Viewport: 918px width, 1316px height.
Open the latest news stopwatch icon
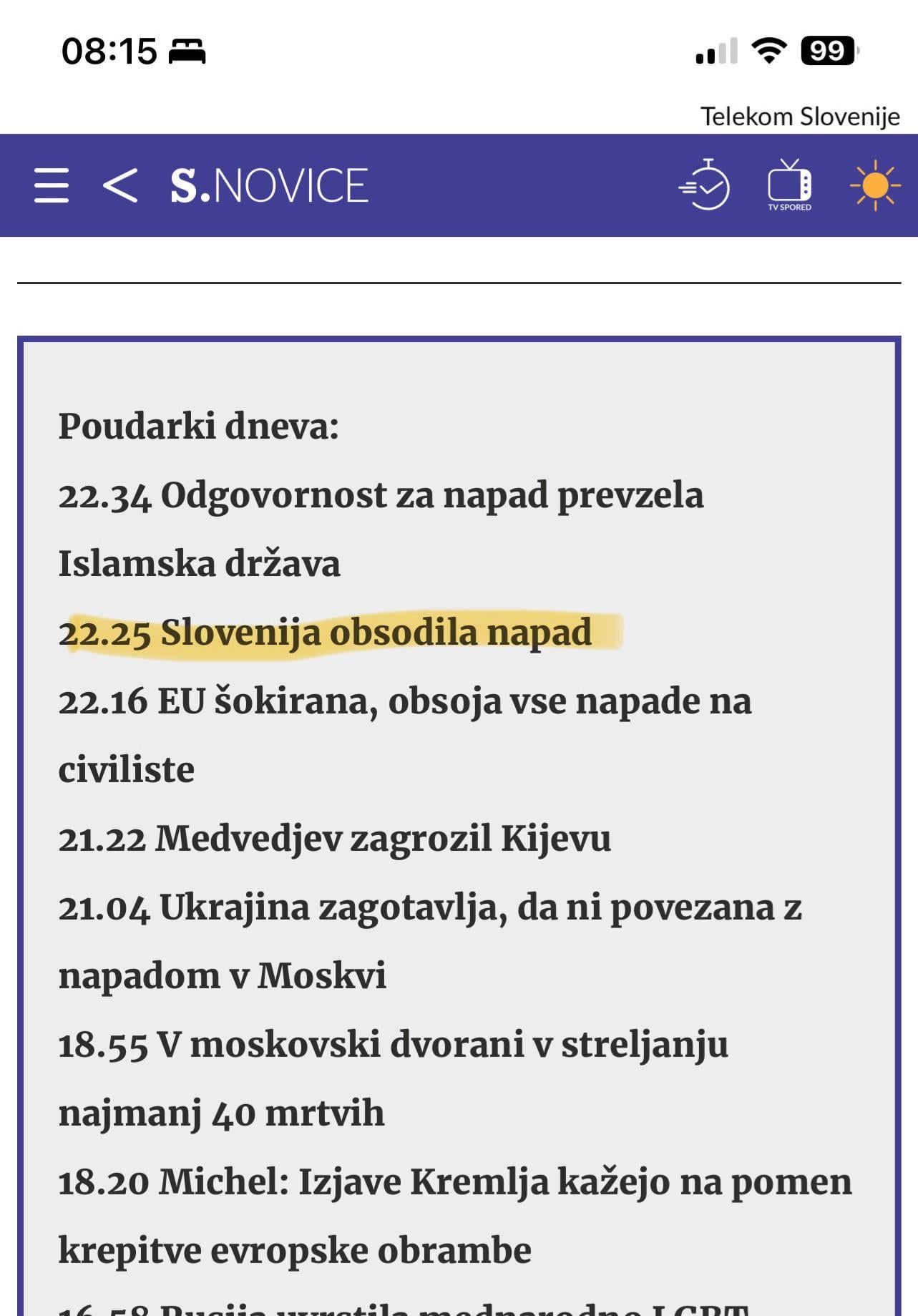click(704, 184)
